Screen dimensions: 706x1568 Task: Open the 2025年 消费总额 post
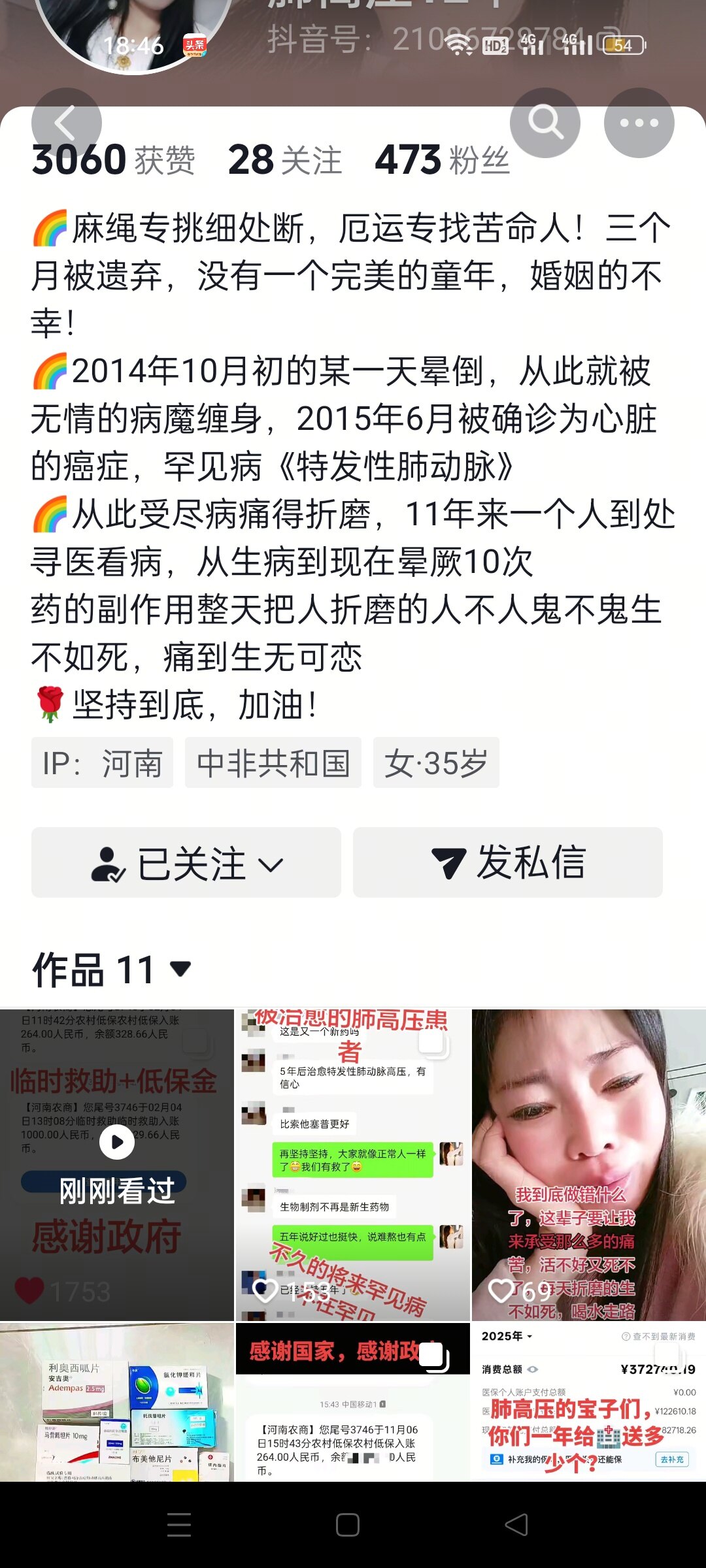click(x=588, y=1402)
